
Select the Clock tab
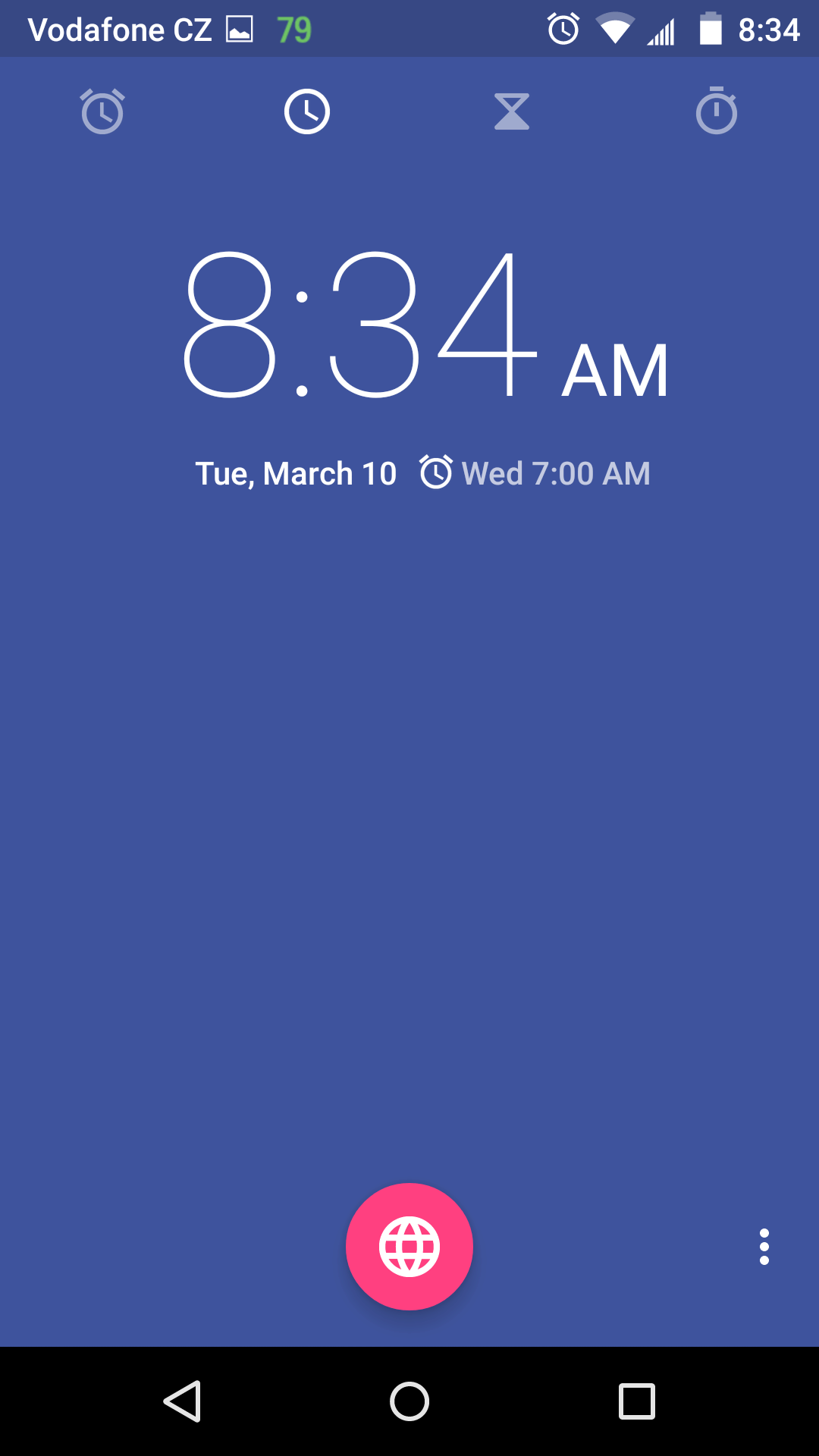point(307,112)
